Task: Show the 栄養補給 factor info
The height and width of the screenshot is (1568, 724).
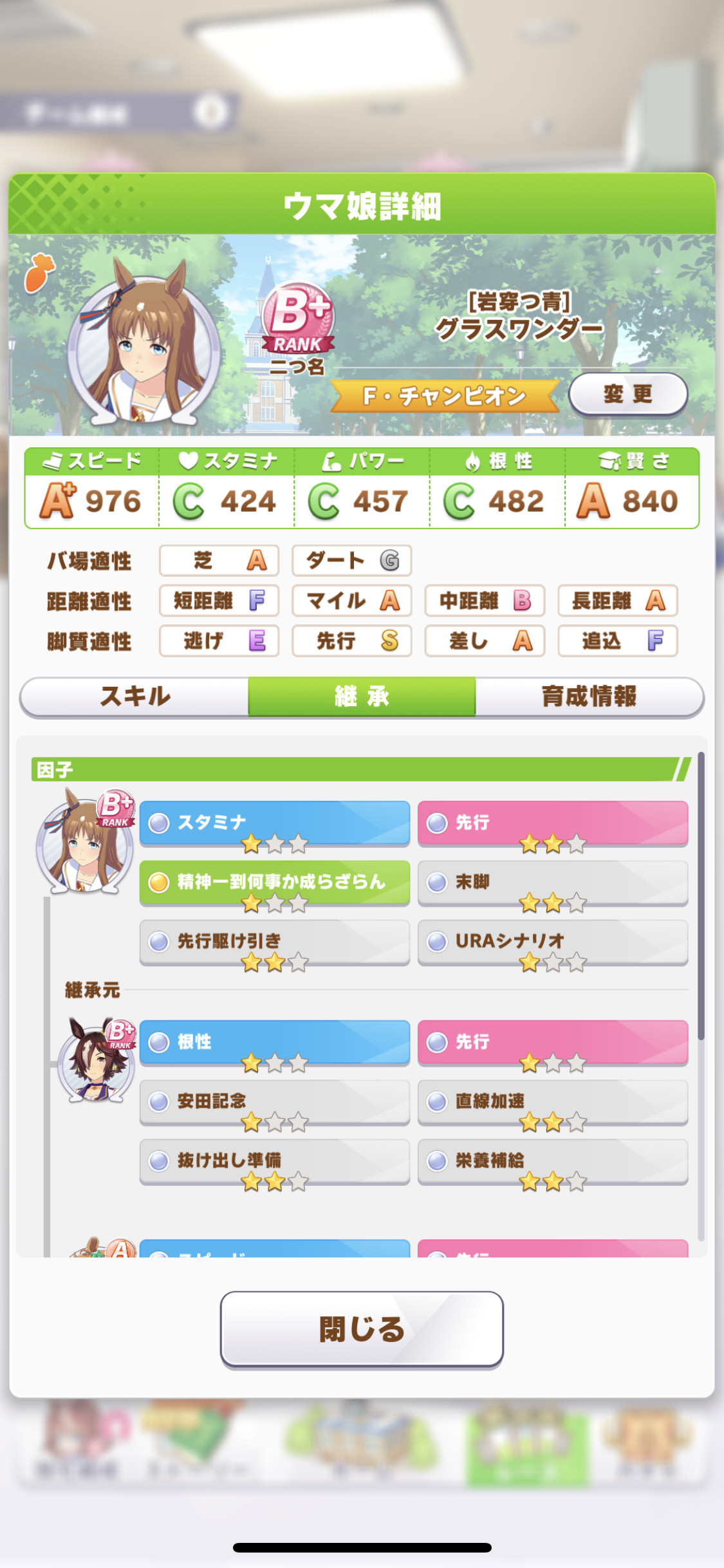Action: [x=553, y=1162]
